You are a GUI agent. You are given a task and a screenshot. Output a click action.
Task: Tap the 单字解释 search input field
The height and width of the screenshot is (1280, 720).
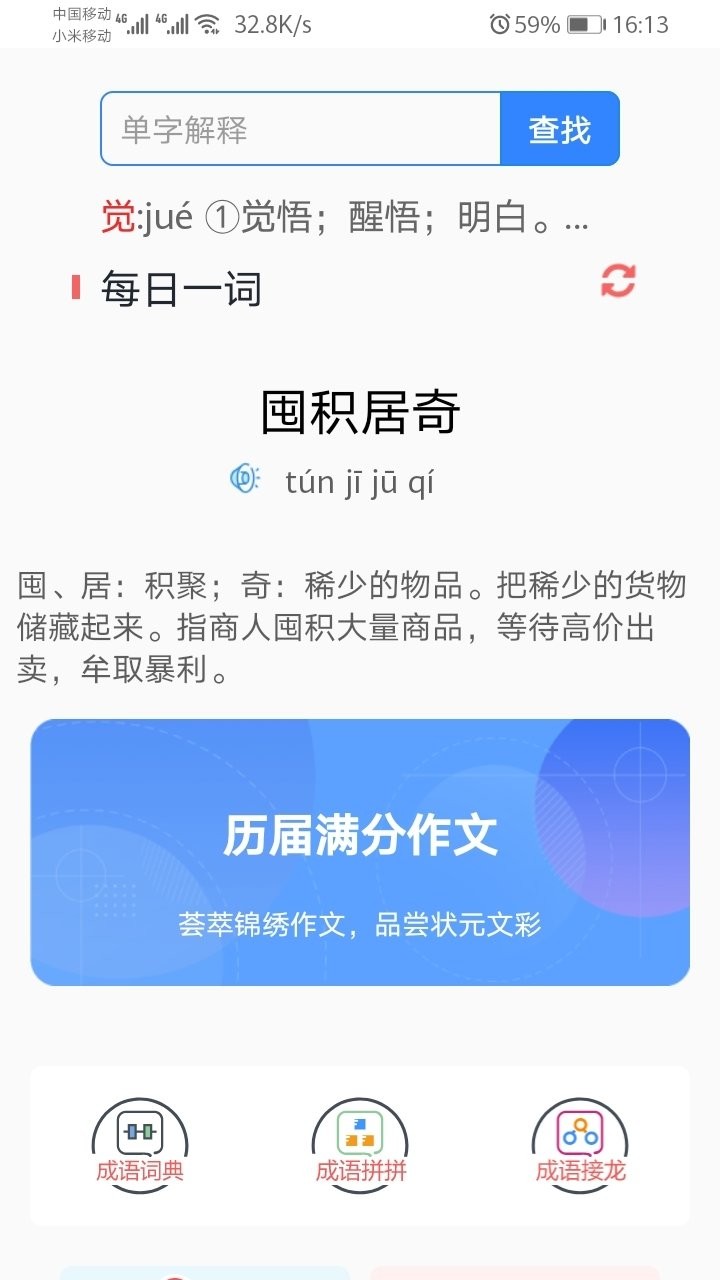[300, 128]
